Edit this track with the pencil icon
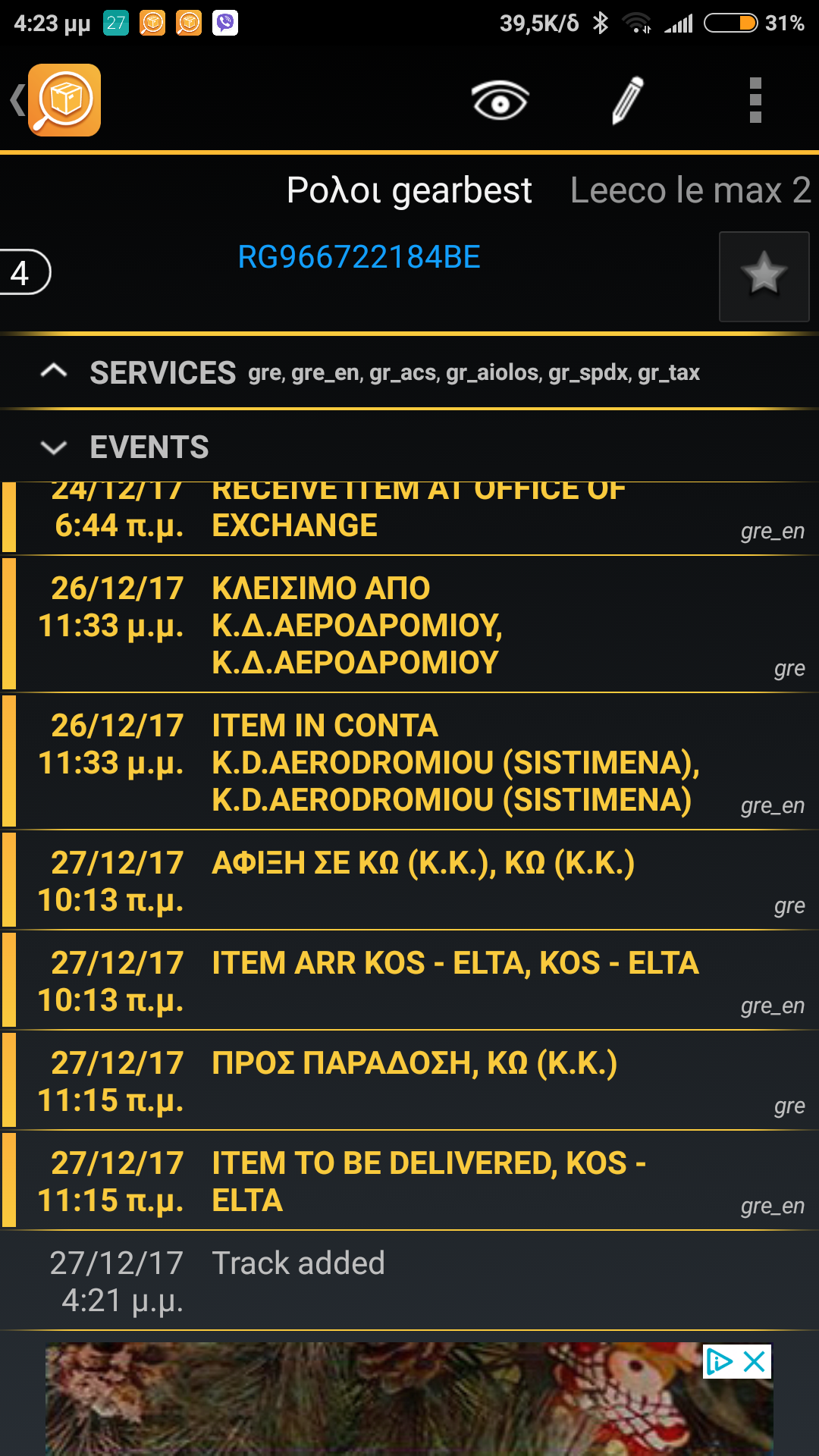 tap(628, 100)
